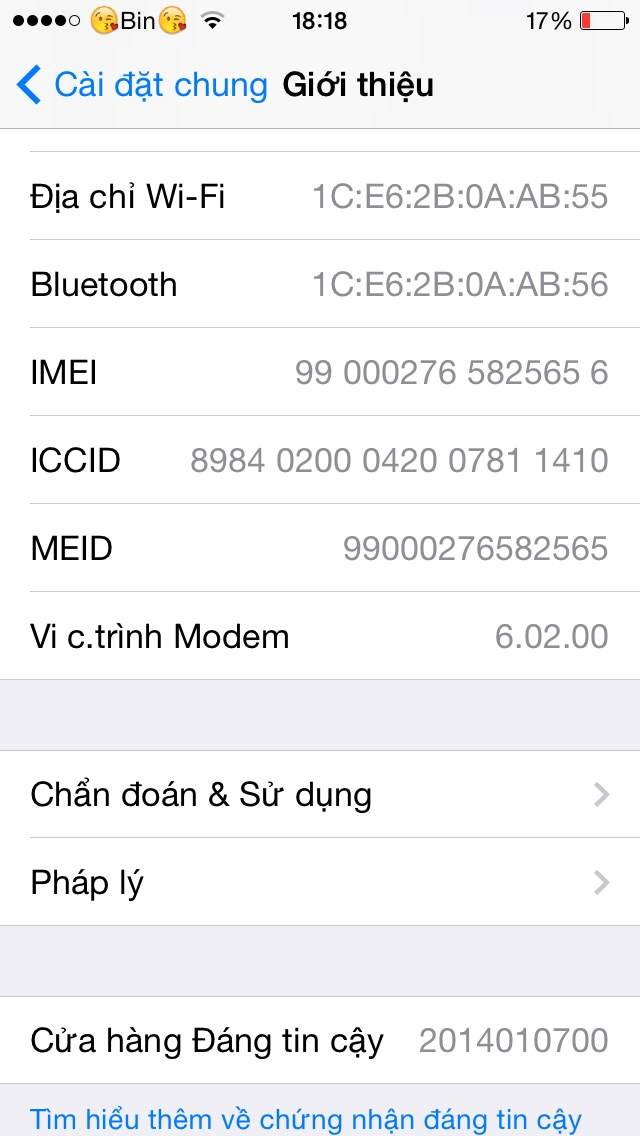
Task: Open the Pháp lý row
Action: click(320, 883)
